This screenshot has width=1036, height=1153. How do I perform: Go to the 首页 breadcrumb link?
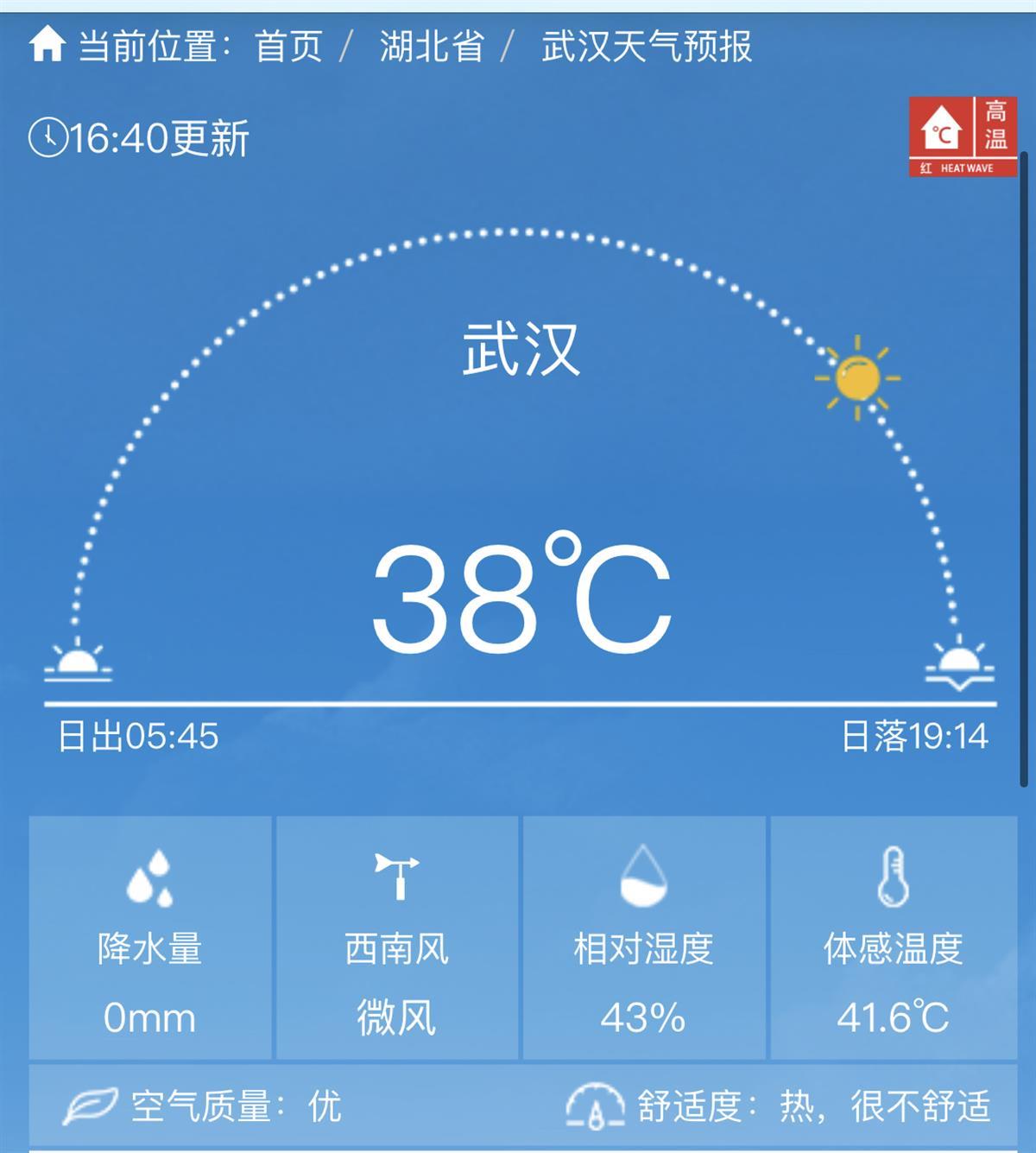coord(288,47)
